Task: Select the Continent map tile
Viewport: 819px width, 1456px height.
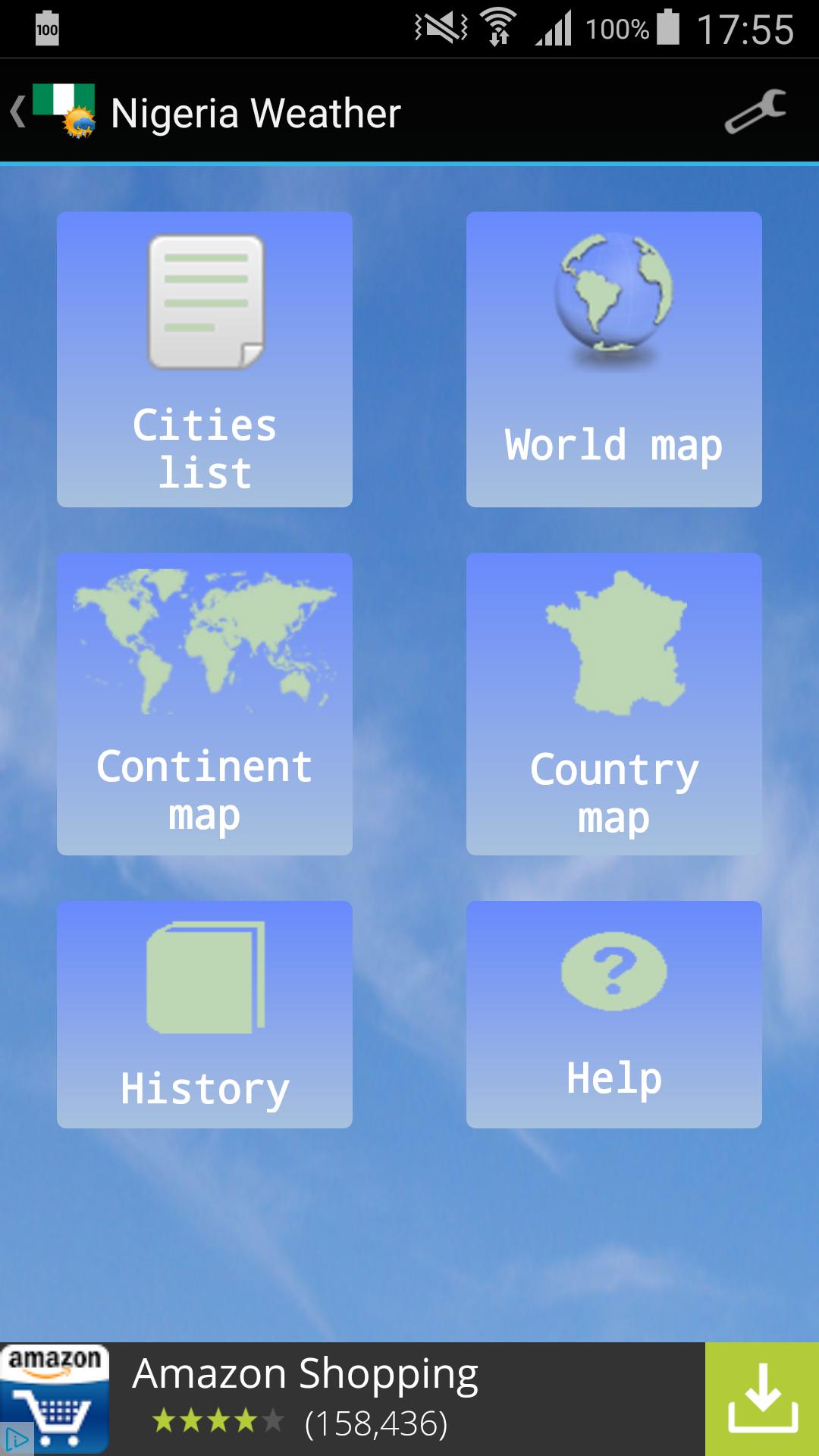Action: pos(205,704)
